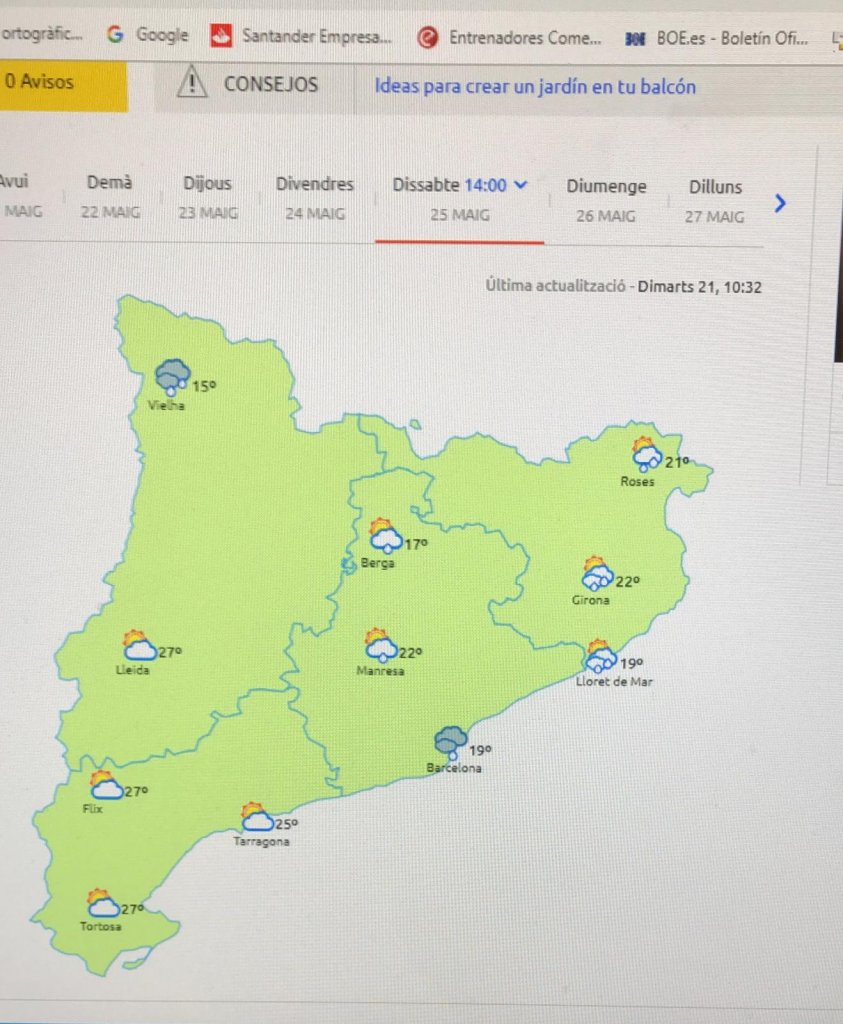This screenshot has height=1024, width=843.
Task: Expand the 14:00 hour dropdown for Dissabte
Action: (497, 185)
